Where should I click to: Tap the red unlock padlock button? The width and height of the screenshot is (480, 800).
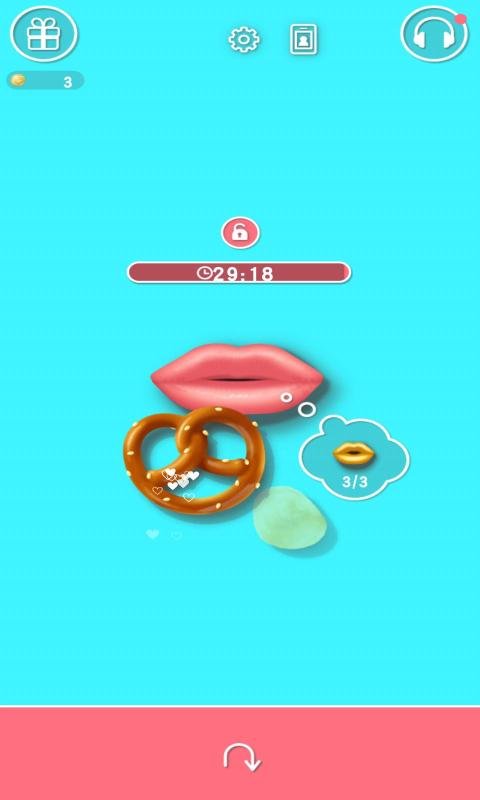click(240, 233)
